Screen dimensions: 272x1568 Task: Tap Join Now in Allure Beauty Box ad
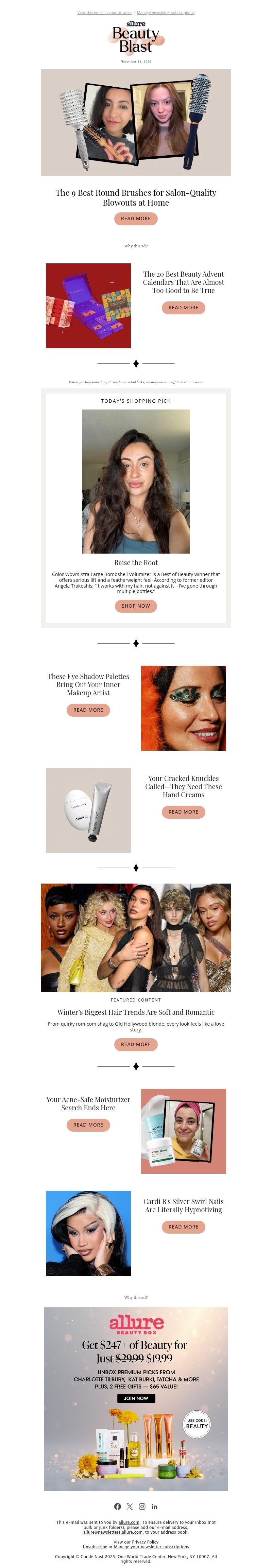pyautogui.click(x=136, y=1398)
